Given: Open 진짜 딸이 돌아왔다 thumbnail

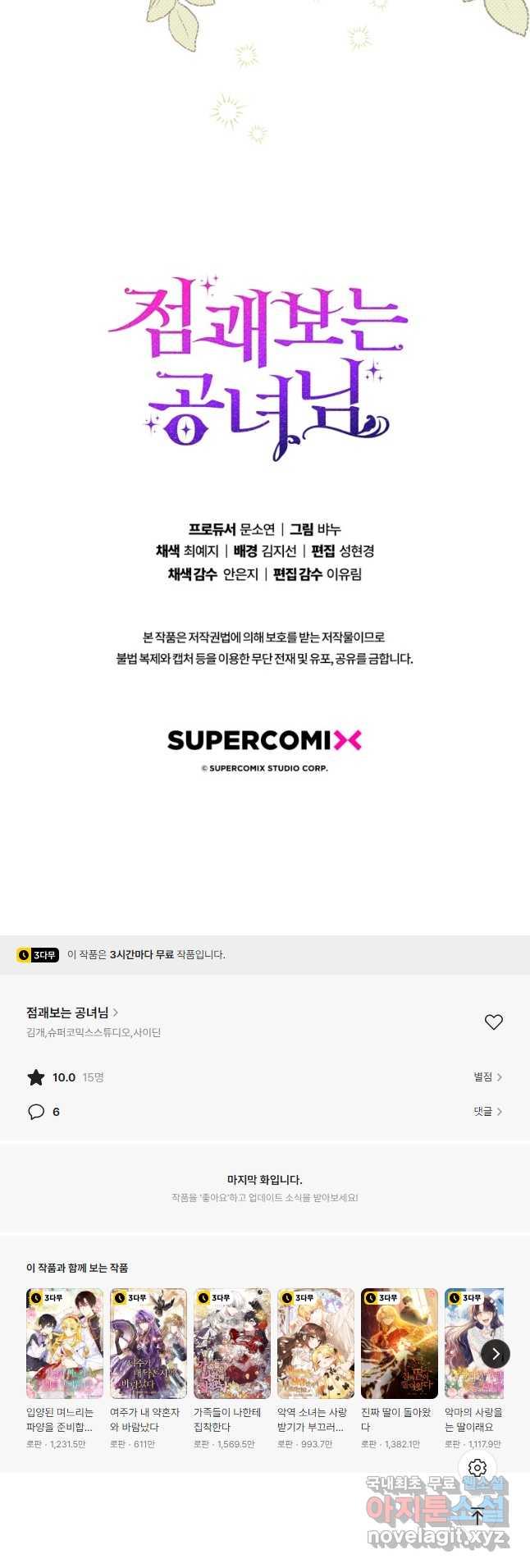Looking at the screenshot, I should point(400,1343).
